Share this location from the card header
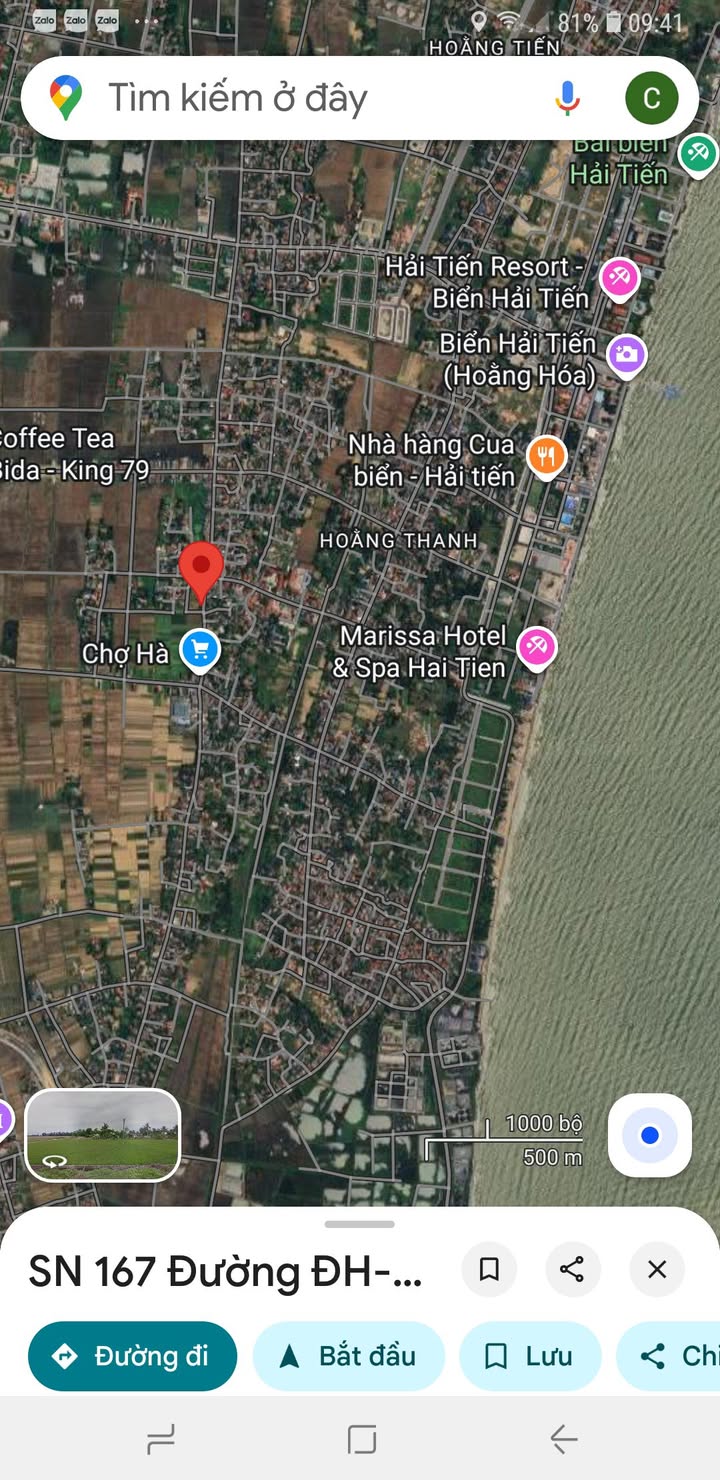The height and width of the screenshot is (1480, 720). 572,1270
